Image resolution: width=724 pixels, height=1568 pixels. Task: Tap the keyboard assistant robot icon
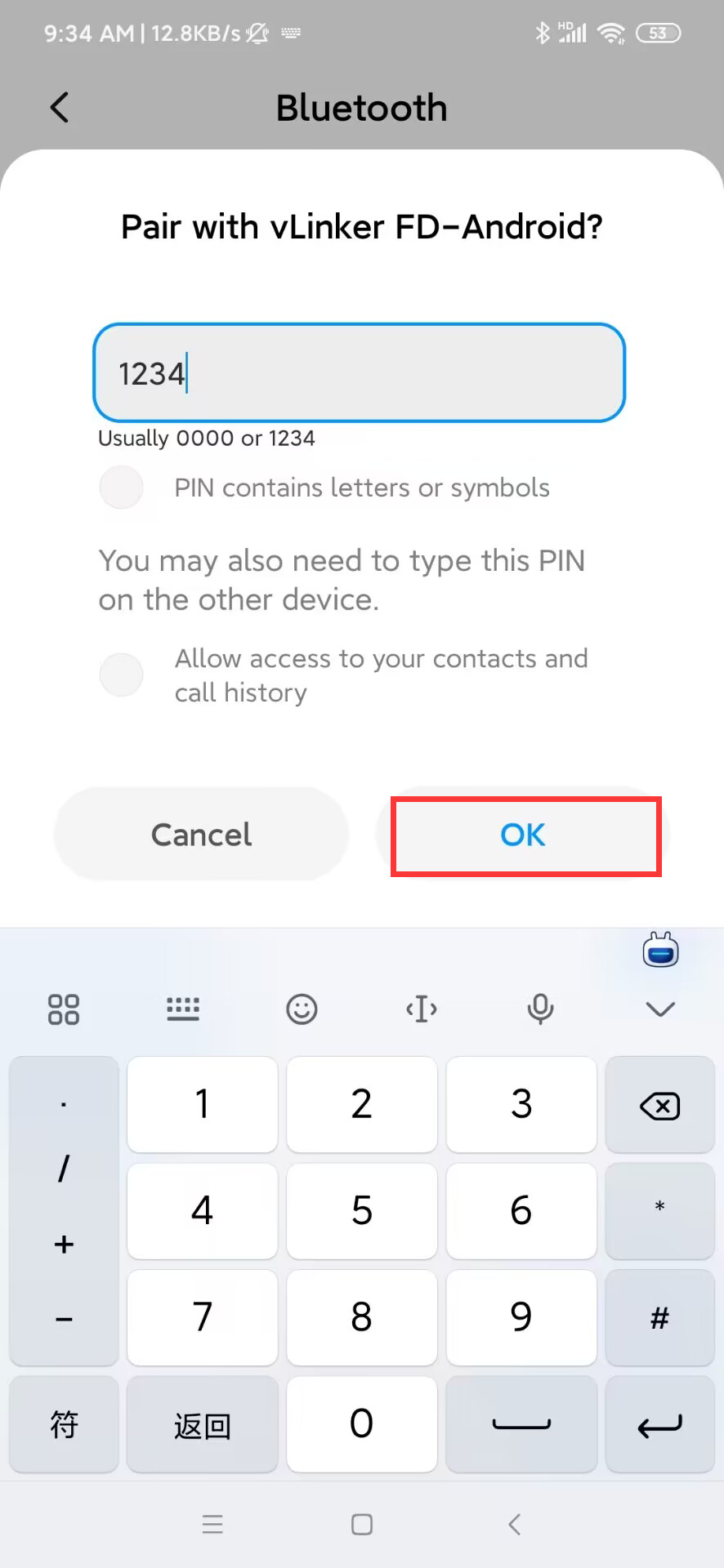coord(660,951)
